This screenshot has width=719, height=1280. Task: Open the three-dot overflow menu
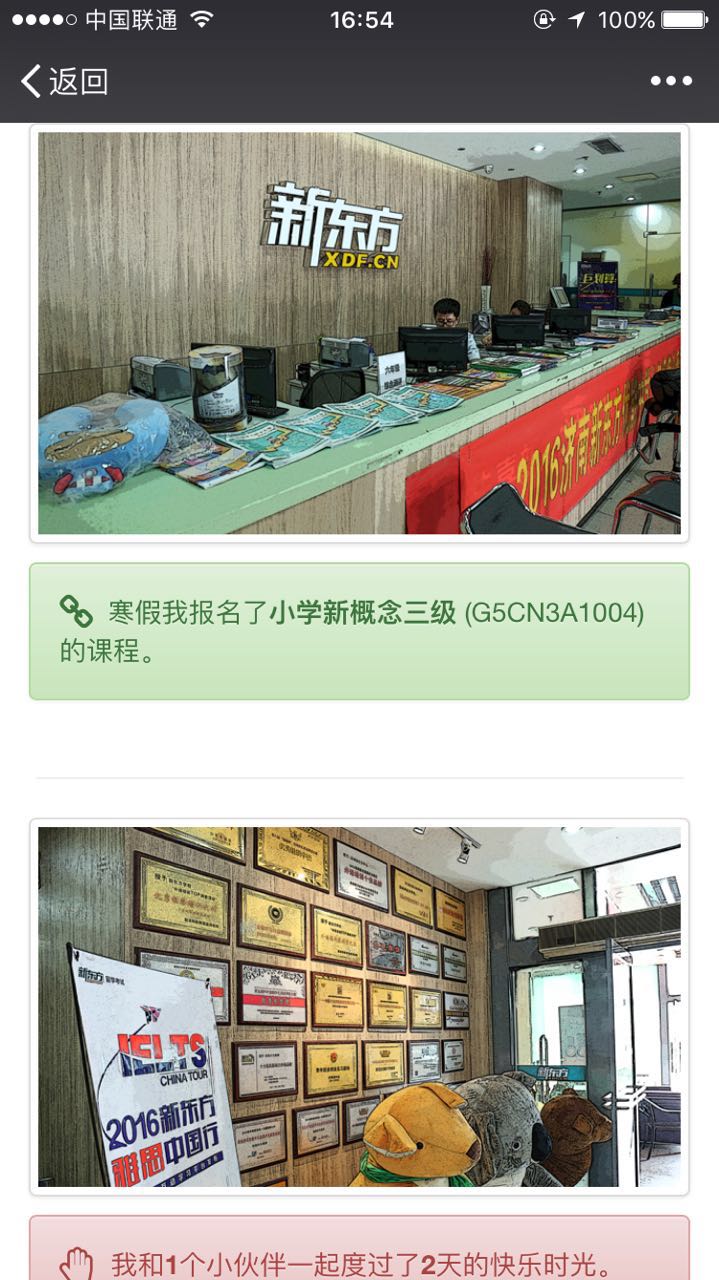[671, 81]
